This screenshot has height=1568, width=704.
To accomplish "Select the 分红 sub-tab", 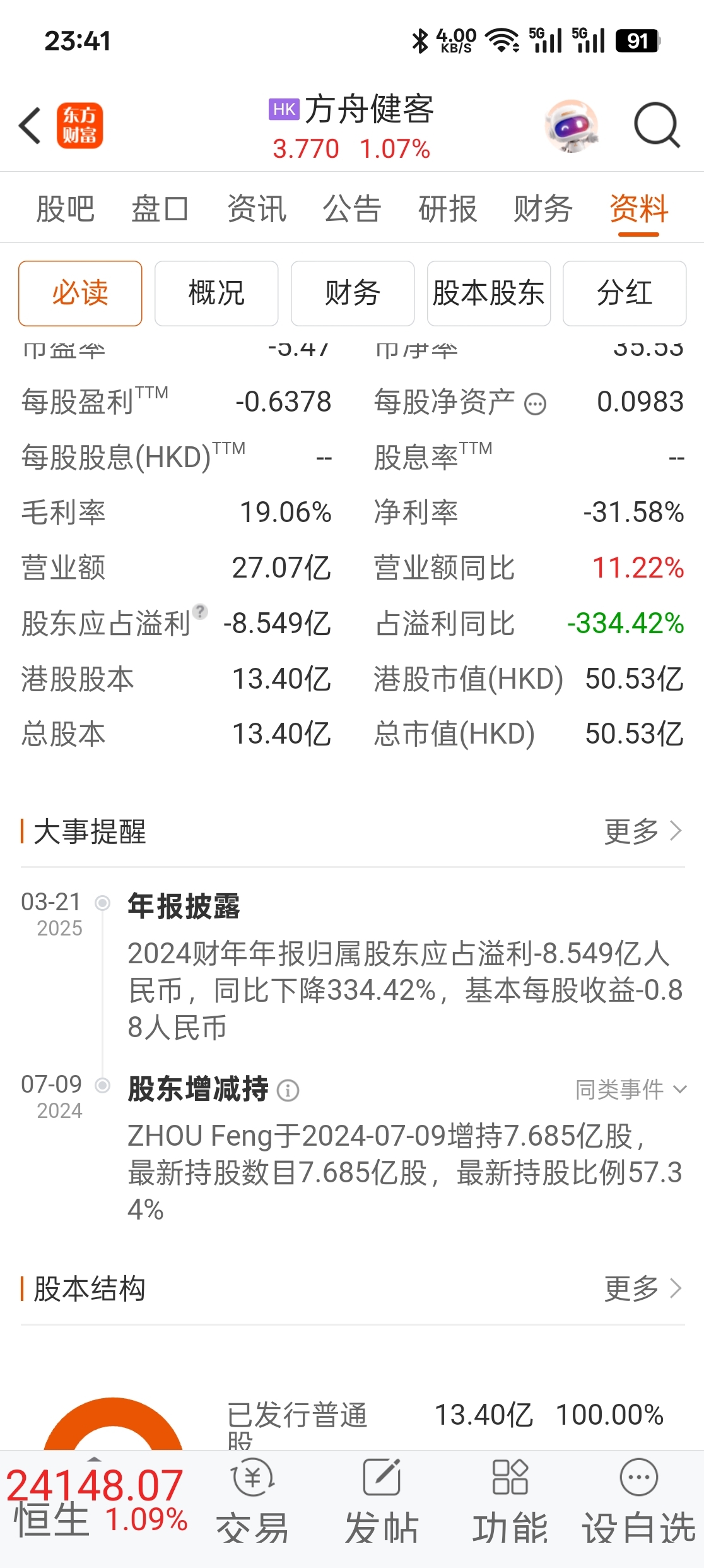I will 624,293.
